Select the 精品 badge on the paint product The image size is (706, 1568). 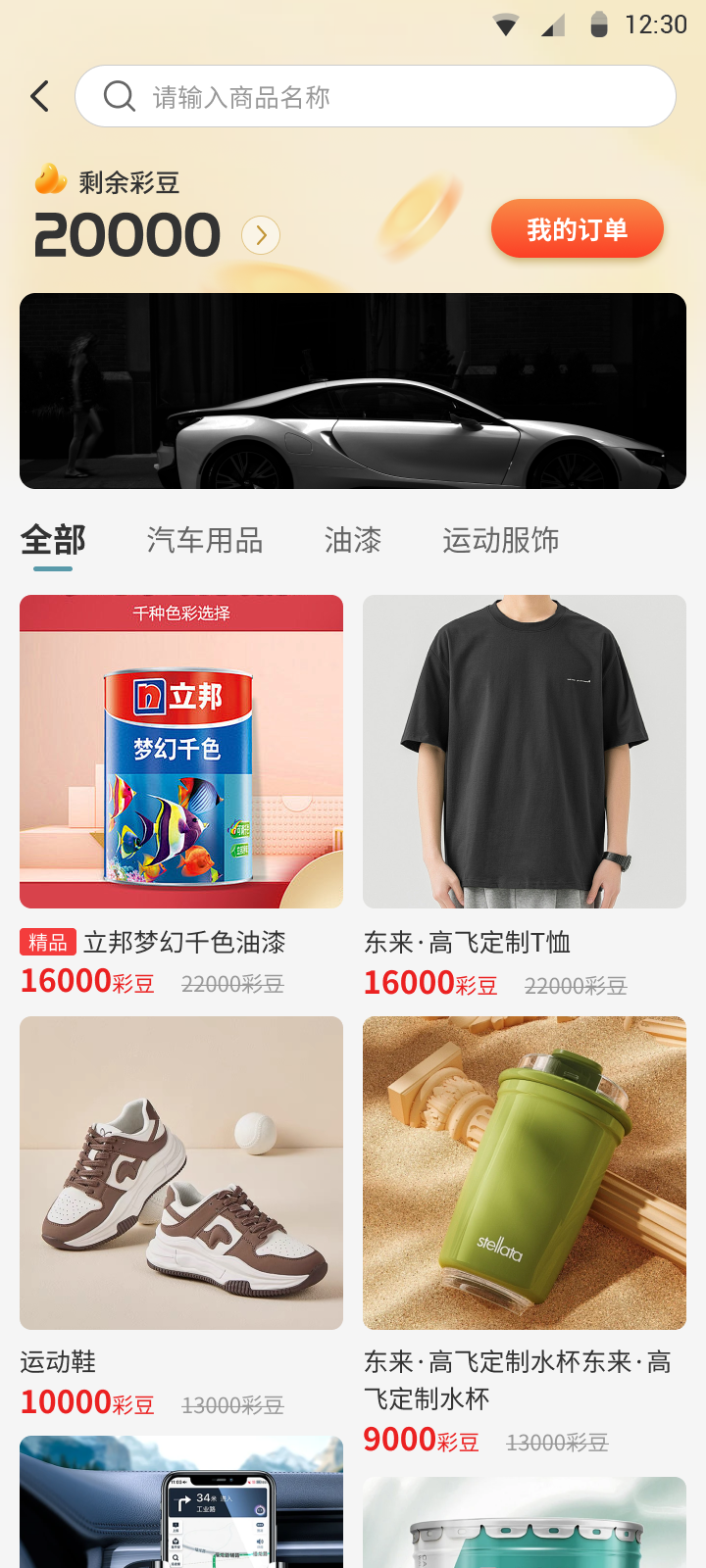pos(47,941)
